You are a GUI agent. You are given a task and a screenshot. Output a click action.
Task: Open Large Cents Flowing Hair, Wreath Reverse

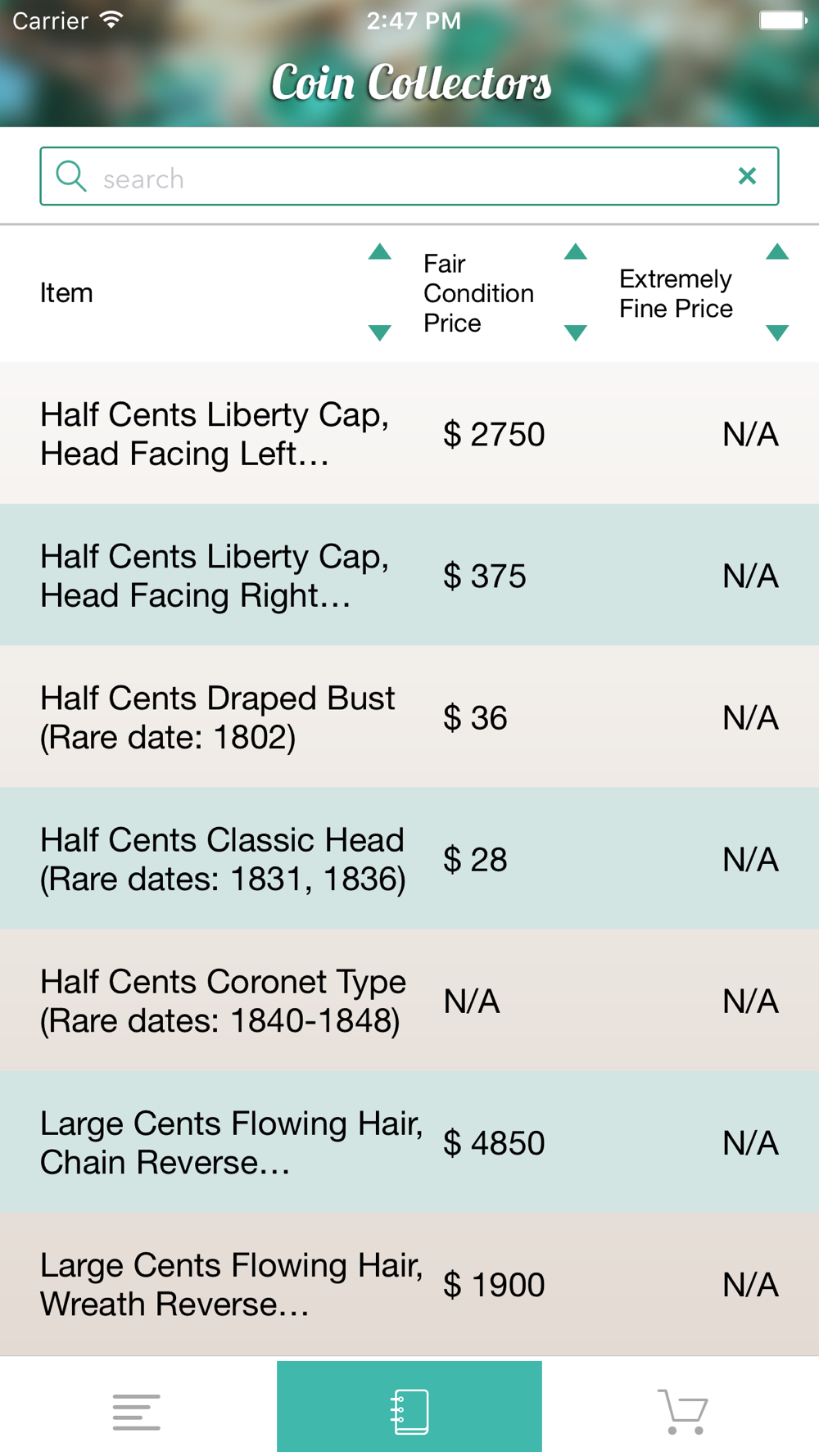tap(409, 1284)
